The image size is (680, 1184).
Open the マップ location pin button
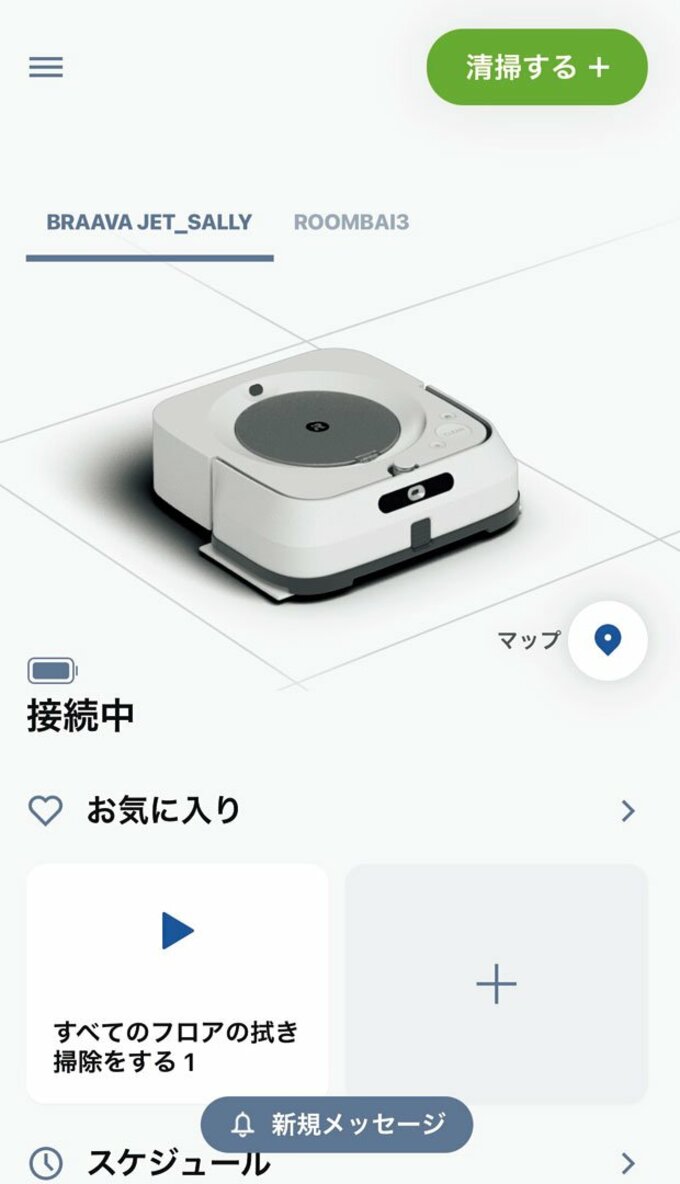coord(607,640)
